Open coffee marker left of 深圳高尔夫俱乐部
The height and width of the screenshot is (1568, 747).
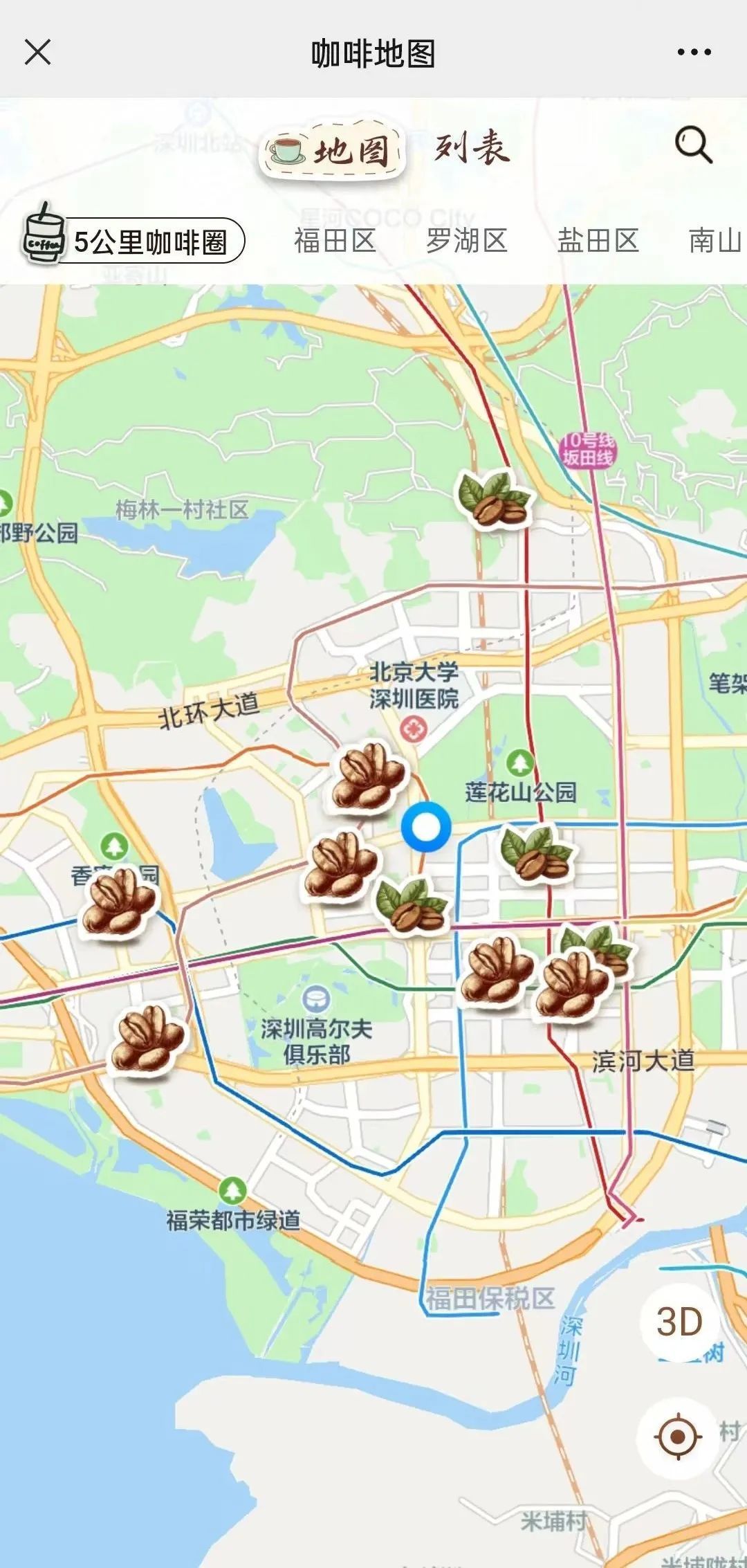147,1038
